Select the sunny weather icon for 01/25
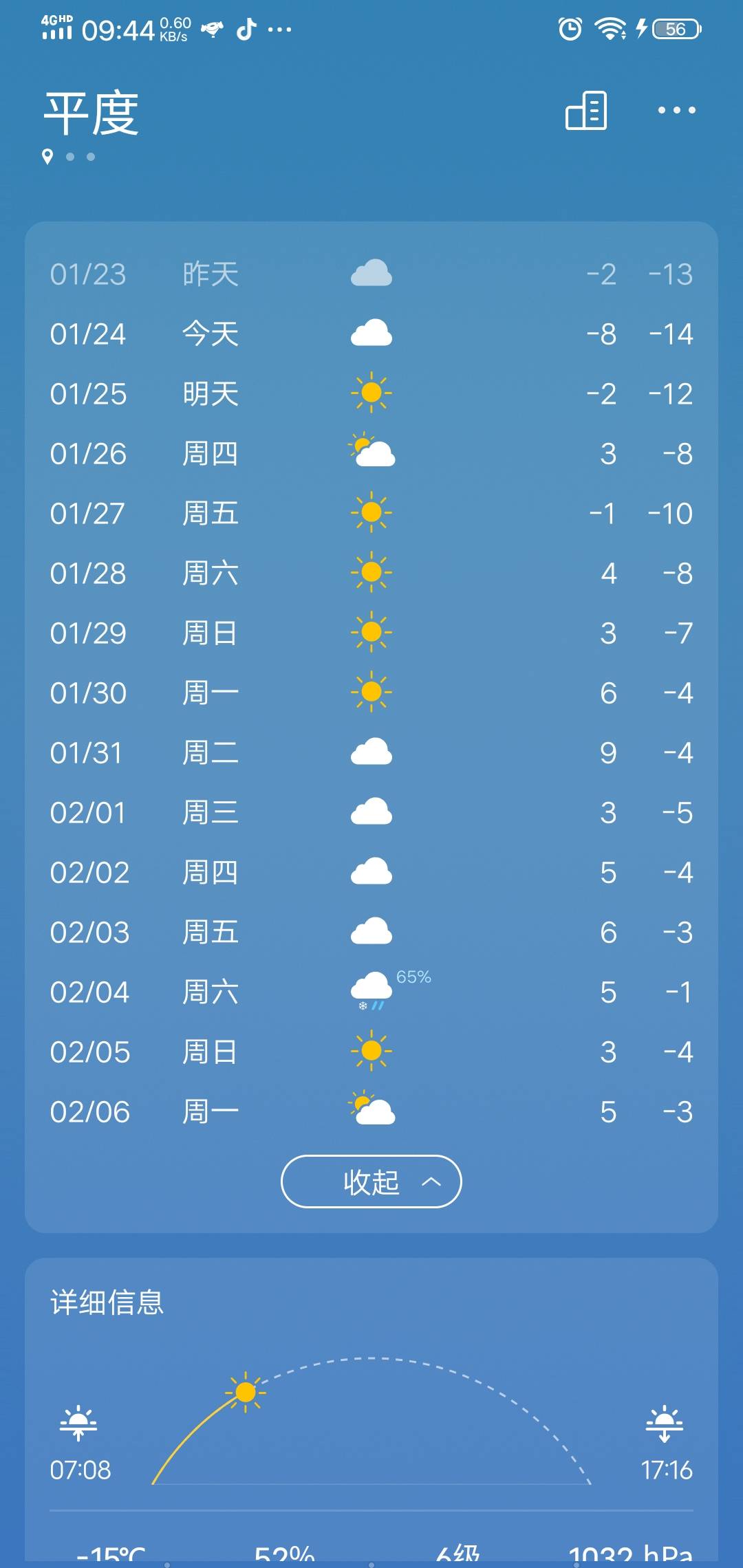The image size is (743, 1568). point(372,393)
